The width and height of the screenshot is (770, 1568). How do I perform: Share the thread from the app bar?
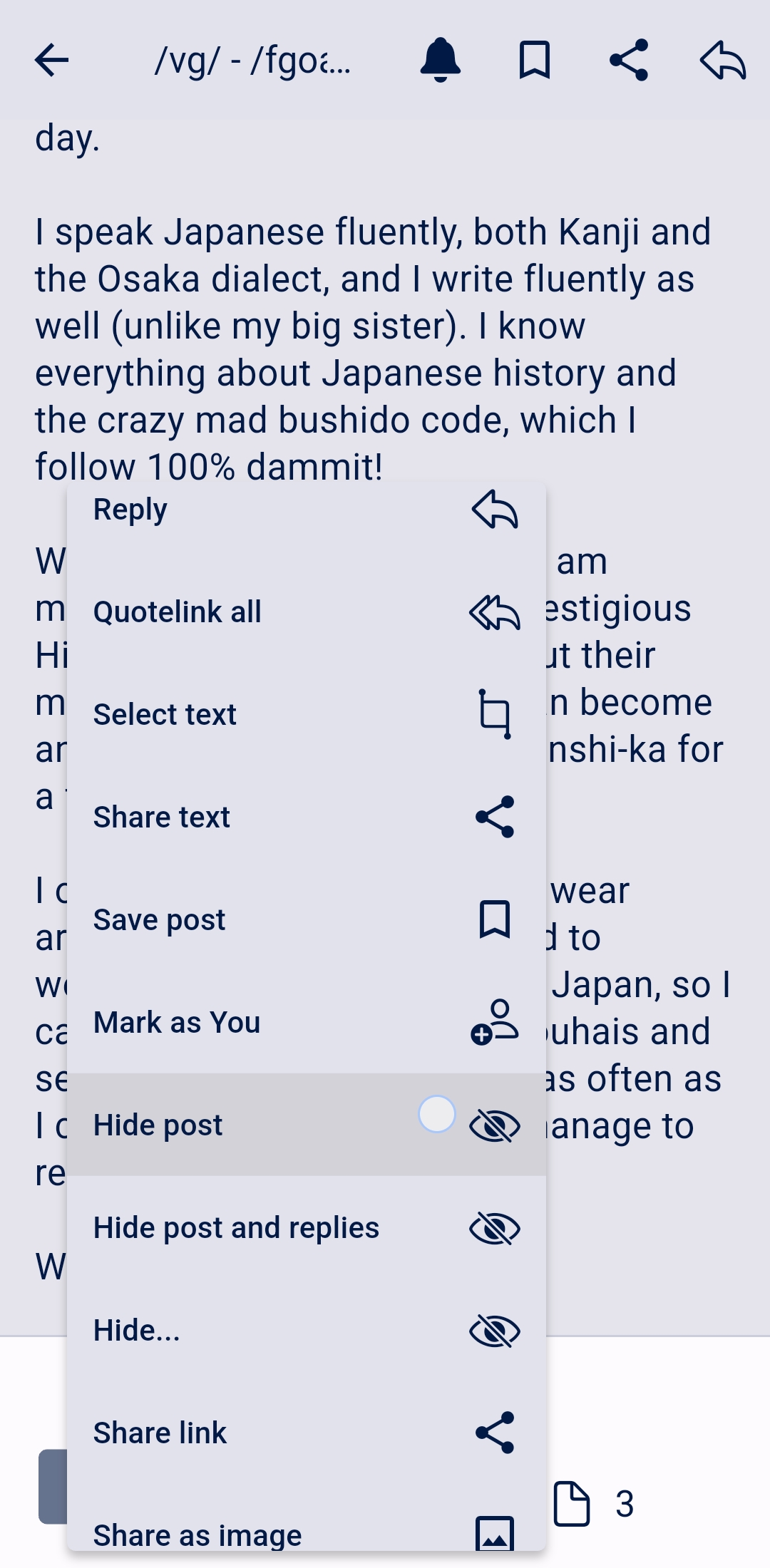click(x=629, y=60)
